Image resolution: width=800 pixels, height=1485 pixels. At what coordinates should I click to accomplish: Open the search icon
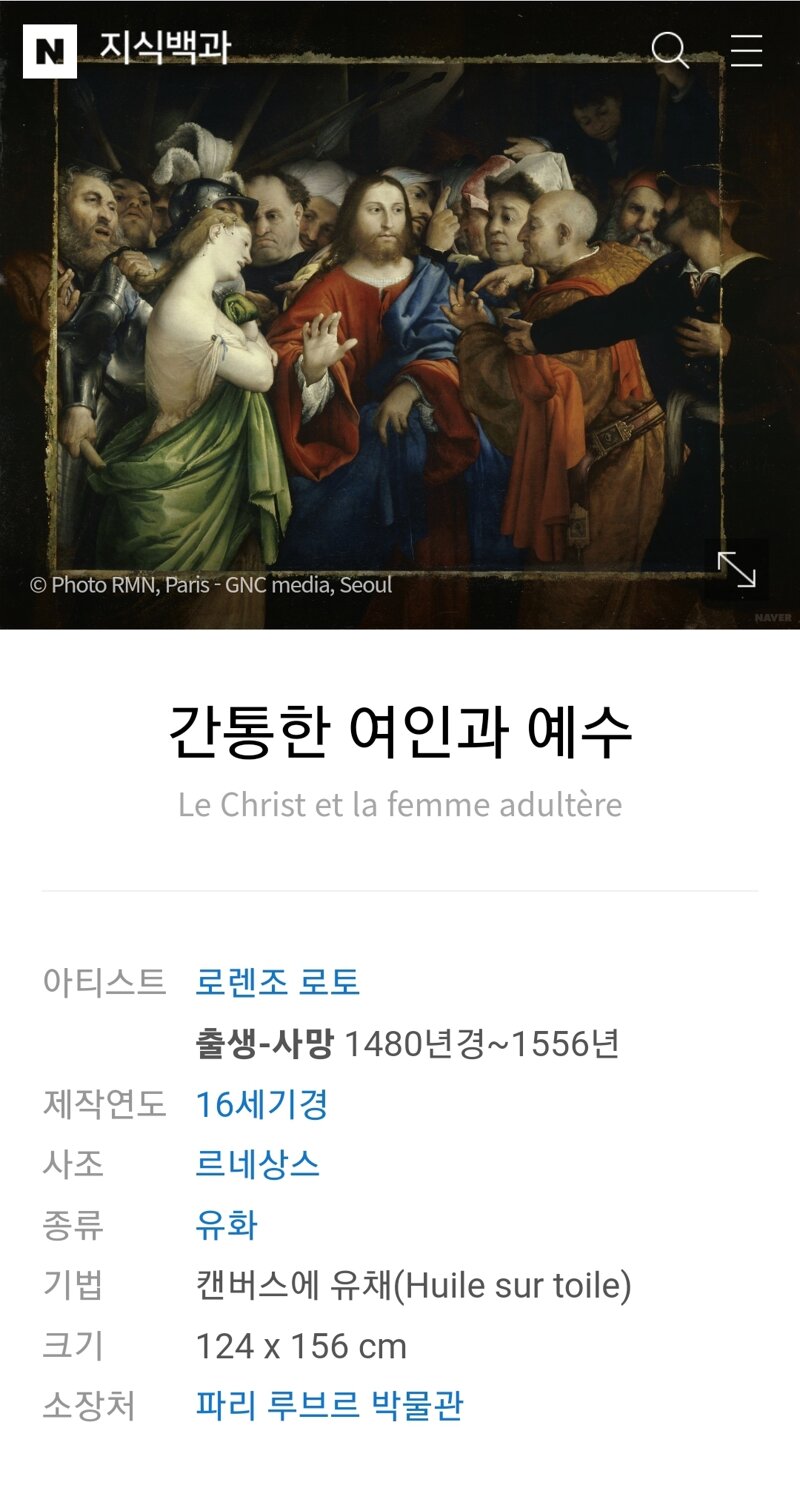pos(669,50)
